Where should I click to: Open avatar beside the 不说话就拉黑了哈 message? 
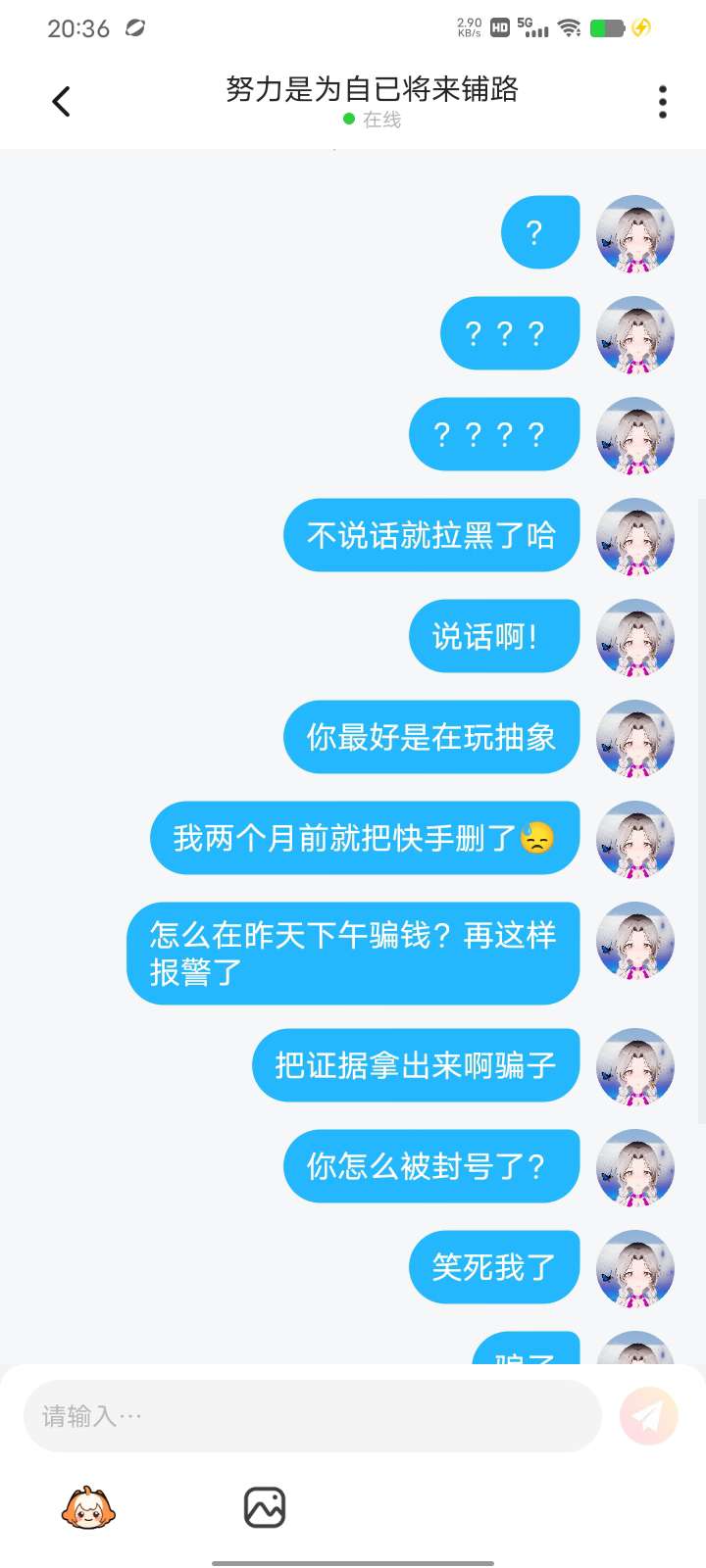(x=635, y=536)
